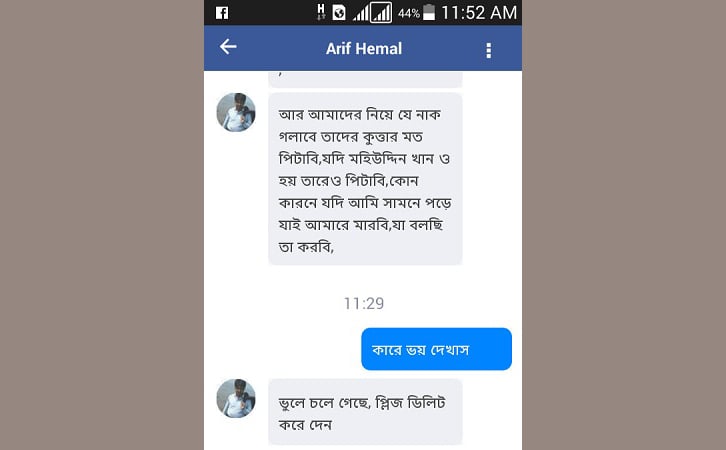Go back from Arif Hemal chat
This screenshot has height=450, width=726.
228,47
